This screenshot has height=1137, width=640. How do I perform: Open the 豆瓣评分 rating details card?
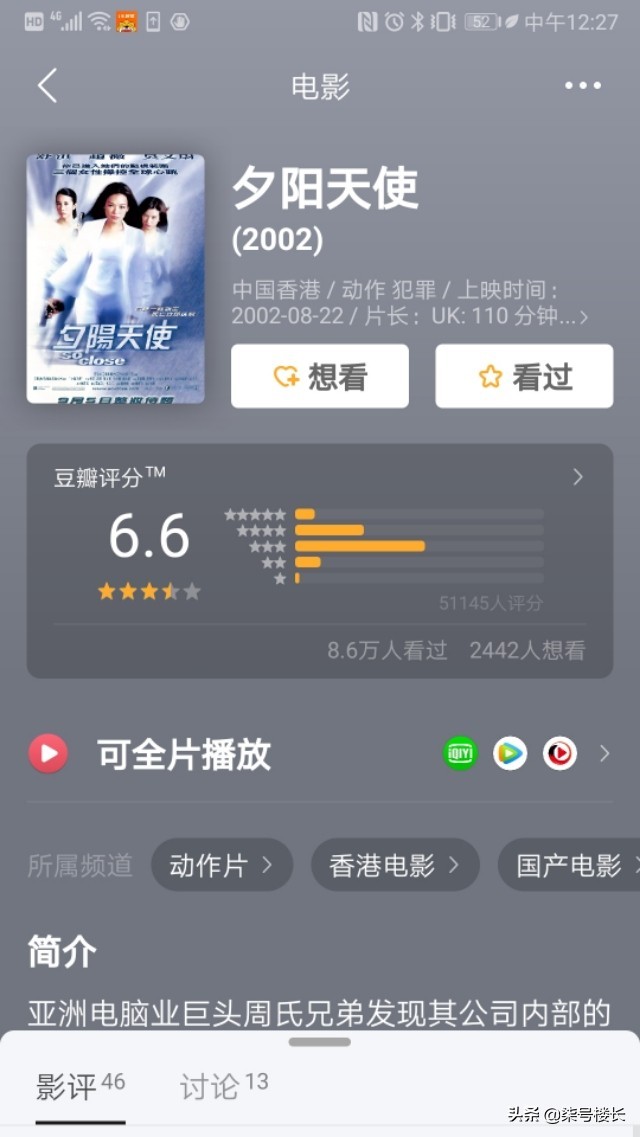click(x=320, y=560)
